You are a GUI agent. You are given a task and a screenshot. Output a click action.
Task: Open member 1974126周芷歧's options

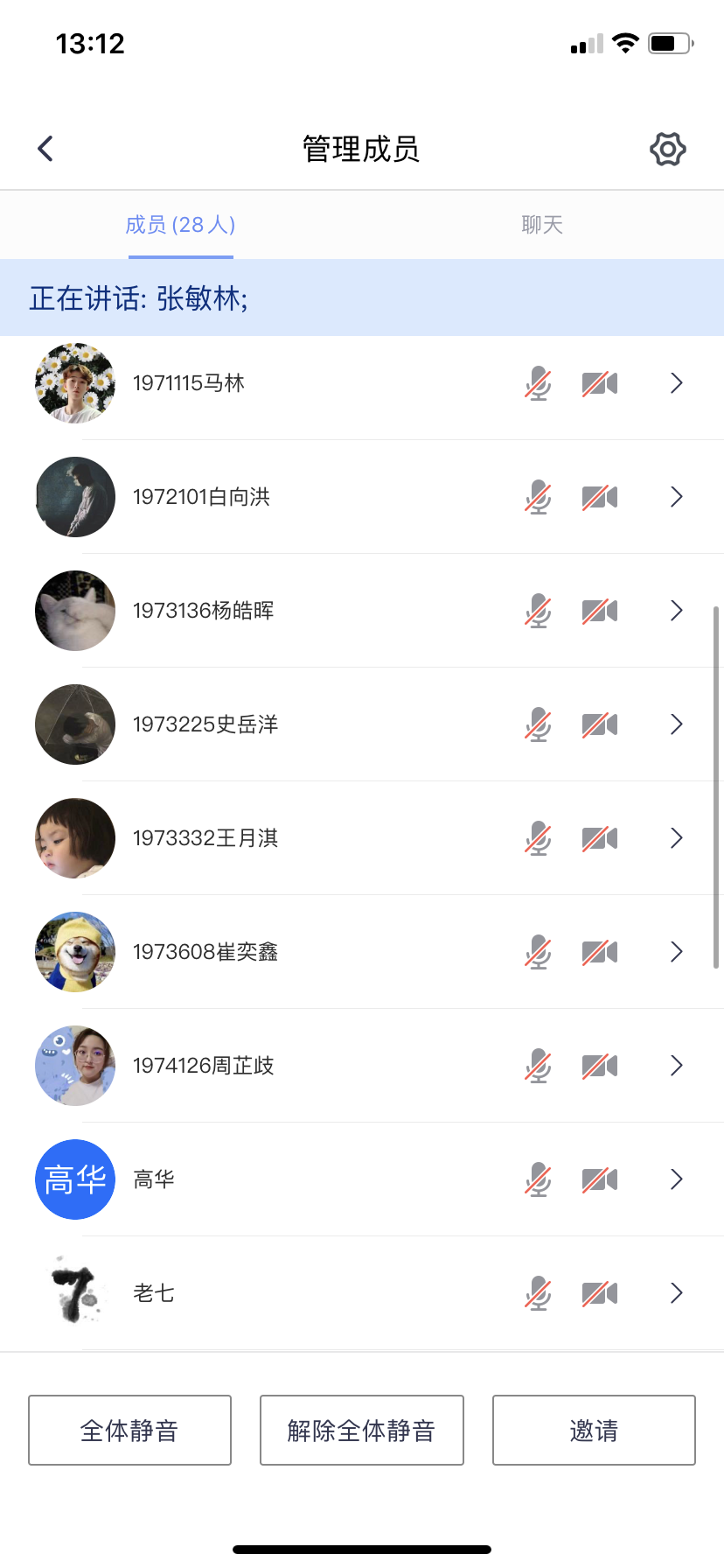click(676, 1066)
